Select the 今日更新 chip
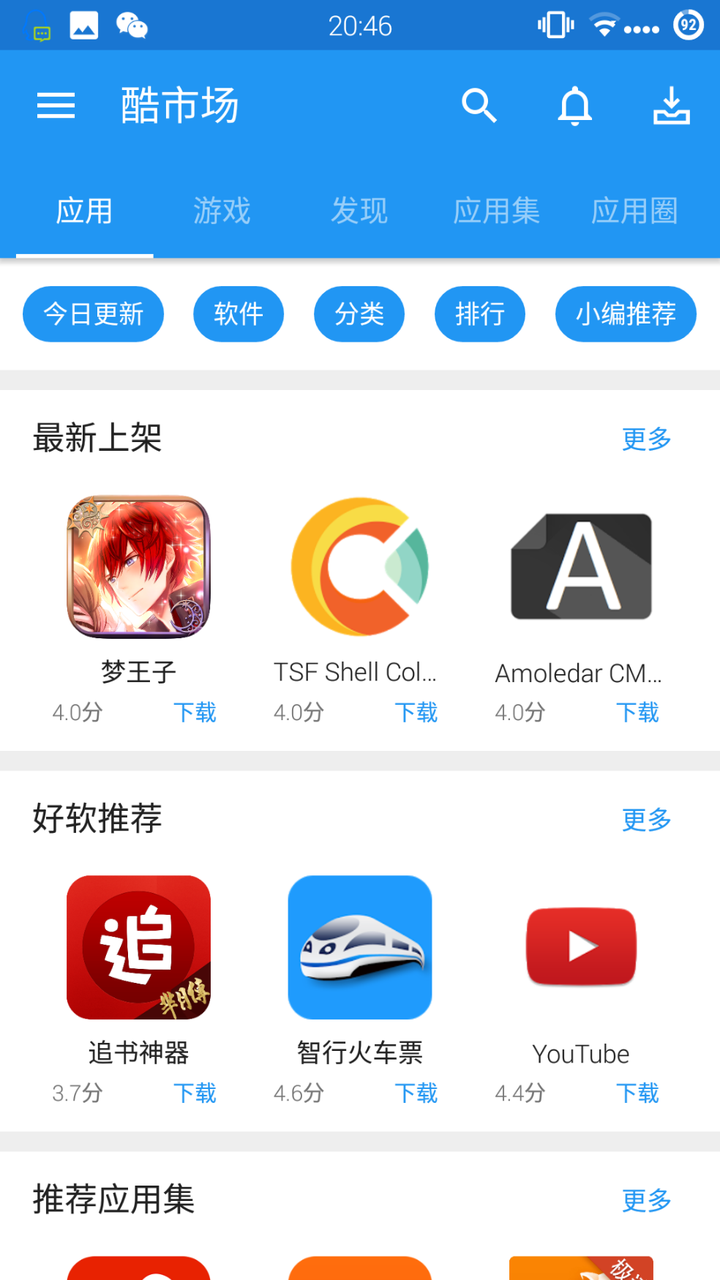Viewport: 720px width, 1280px height. coord(93,314)
